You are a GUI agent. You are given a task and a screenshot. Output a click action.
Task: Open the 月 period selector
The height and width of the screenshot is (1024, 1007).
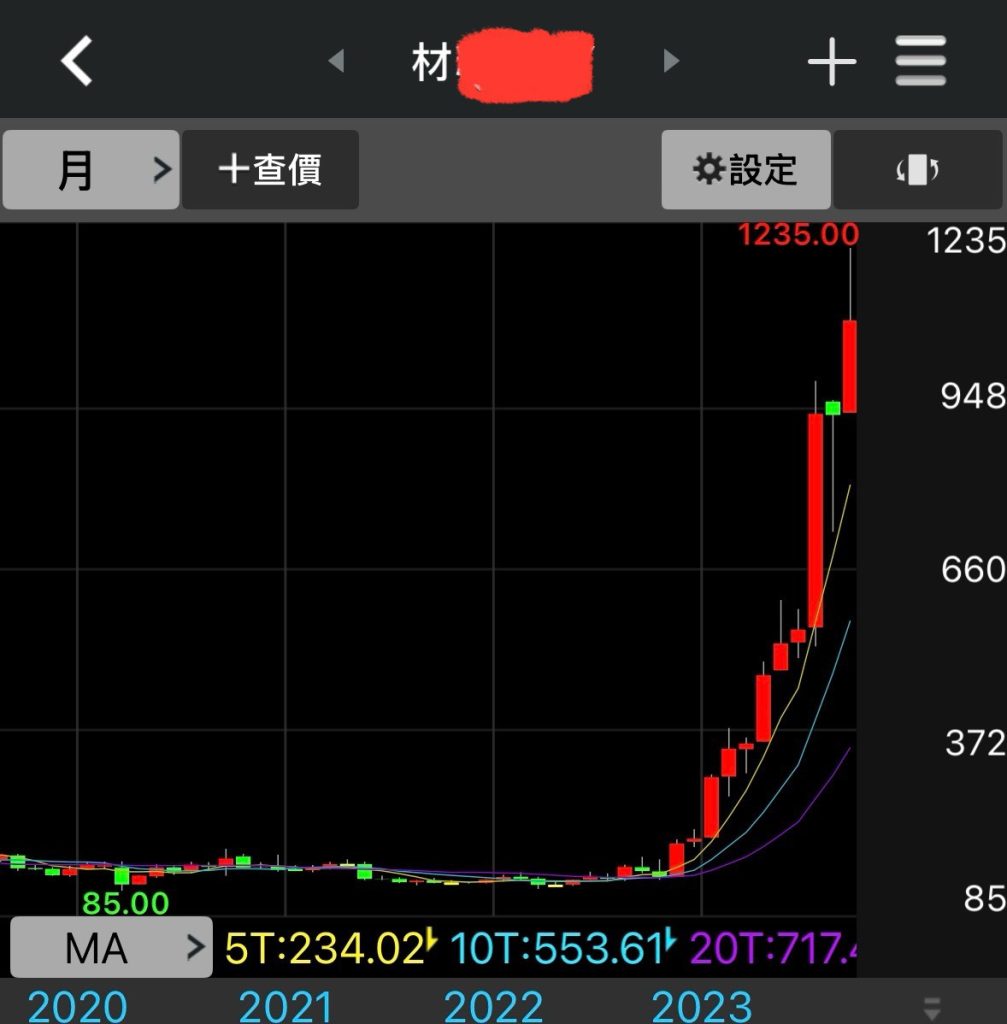(x=90, y=170)
